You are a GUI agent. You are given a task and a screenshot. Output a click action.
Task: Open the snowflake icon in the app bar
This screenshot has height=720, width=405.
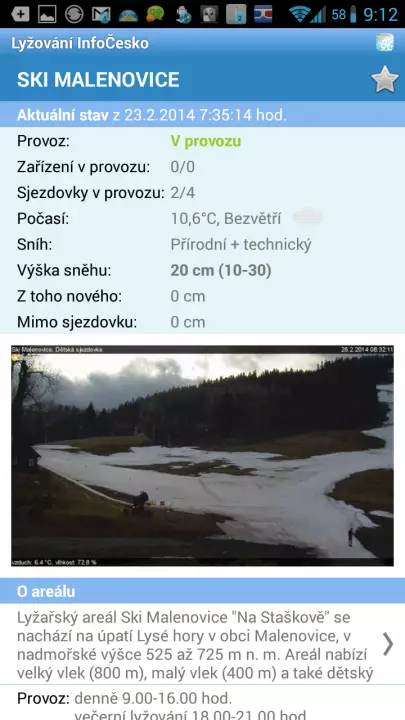pos(385,42)
